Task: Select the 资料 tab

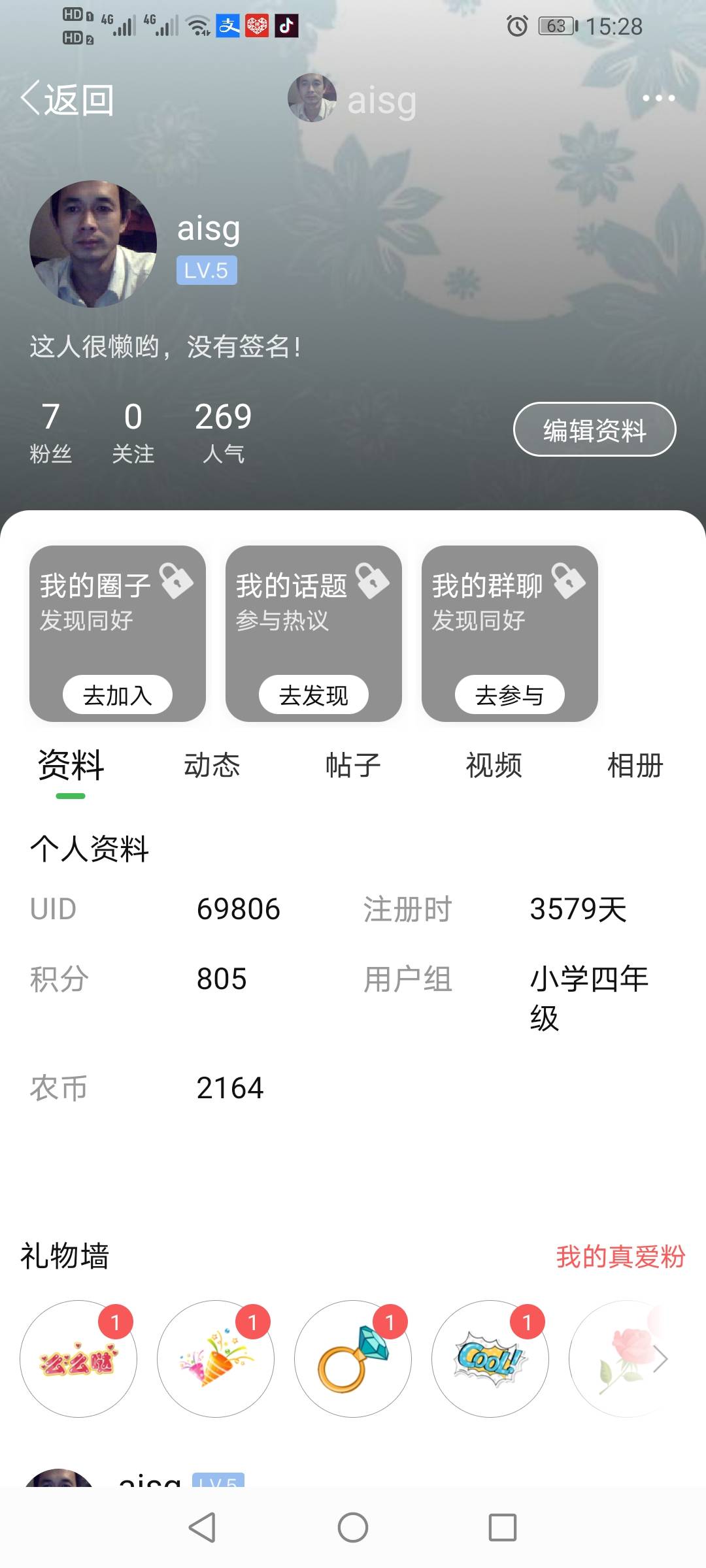Action: [71, 765]
